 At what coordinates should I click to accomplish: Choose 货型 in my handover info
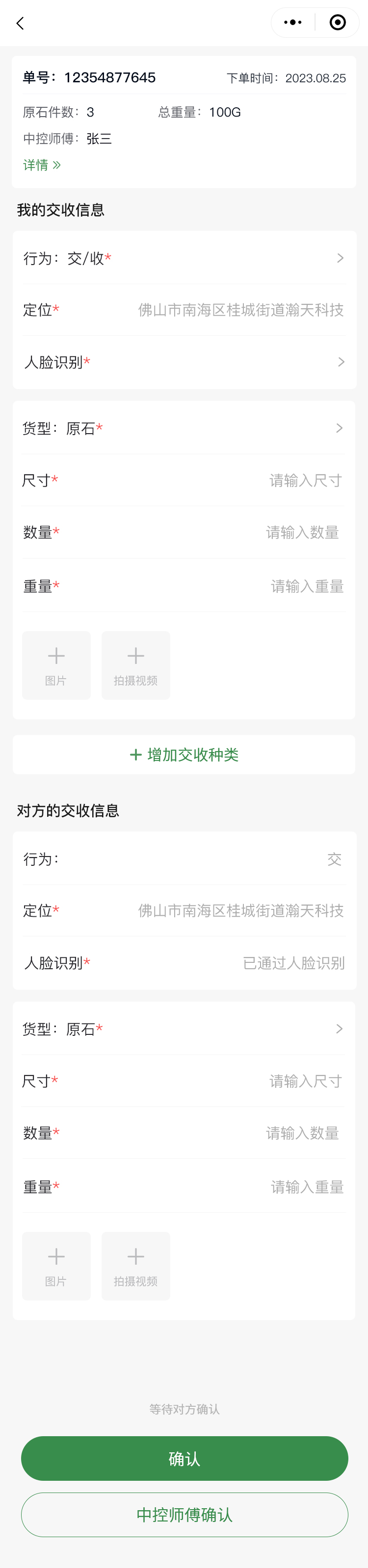[x=184, y=429]
